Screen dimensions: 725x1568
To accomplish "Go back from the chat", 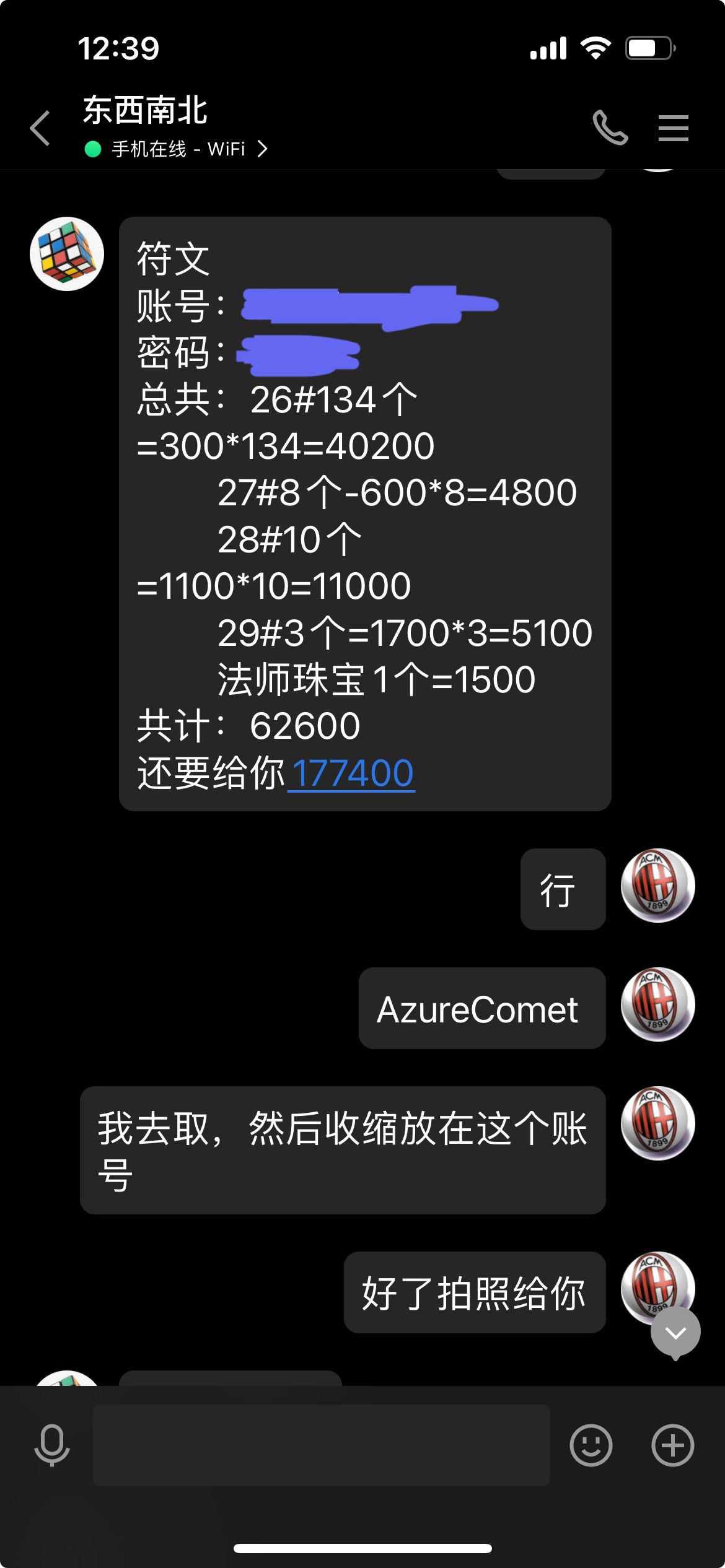I will click(40, 128).
